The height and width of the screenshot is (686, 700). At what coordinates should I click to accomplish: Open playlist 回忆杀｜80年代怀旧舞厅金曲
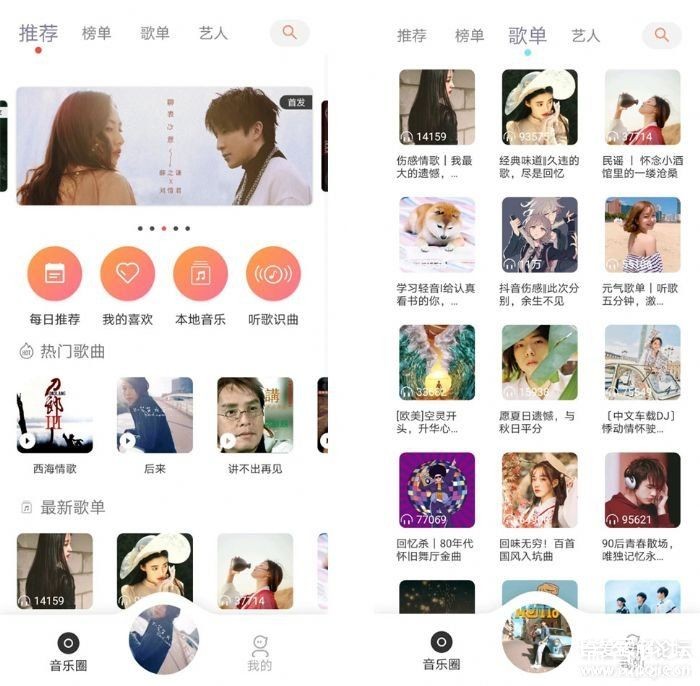[437, 490]
